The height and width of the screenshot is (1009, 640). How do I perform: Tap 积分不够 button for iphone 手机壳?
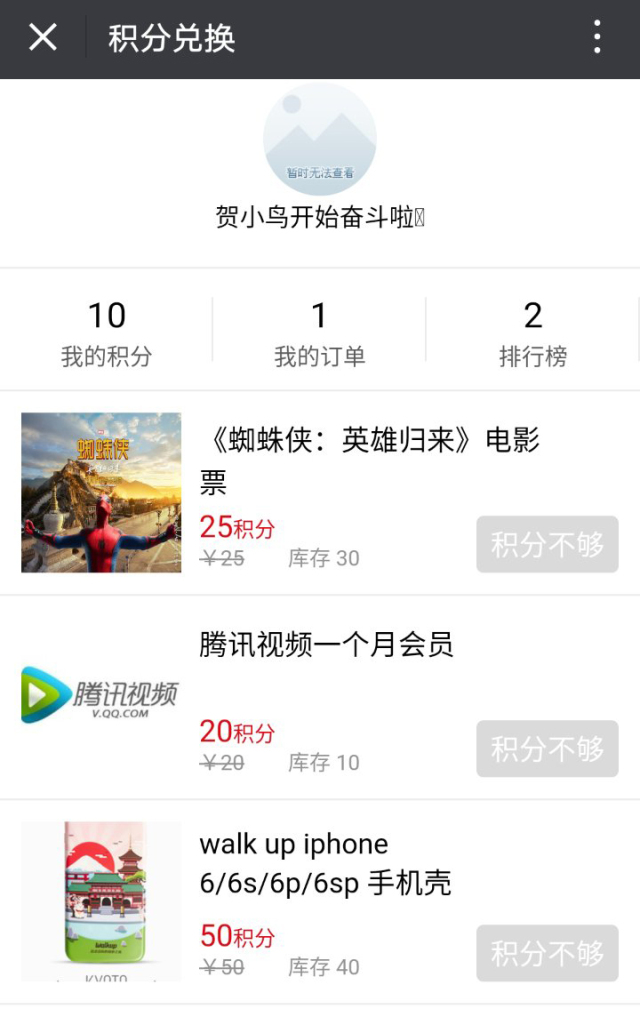(x=547, y=954)
